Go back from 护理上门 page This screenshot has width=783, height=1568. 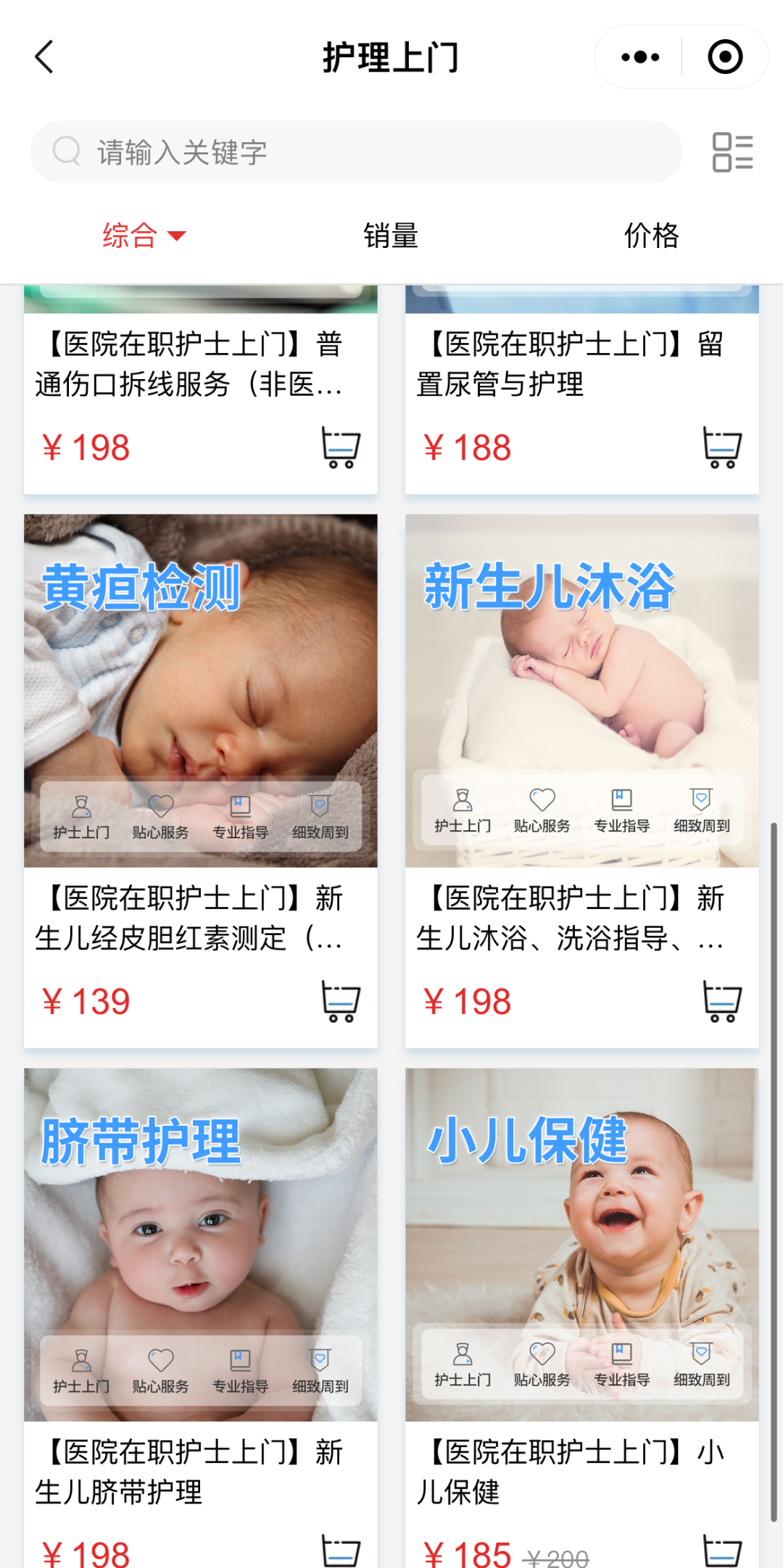(x=45, y=57)
